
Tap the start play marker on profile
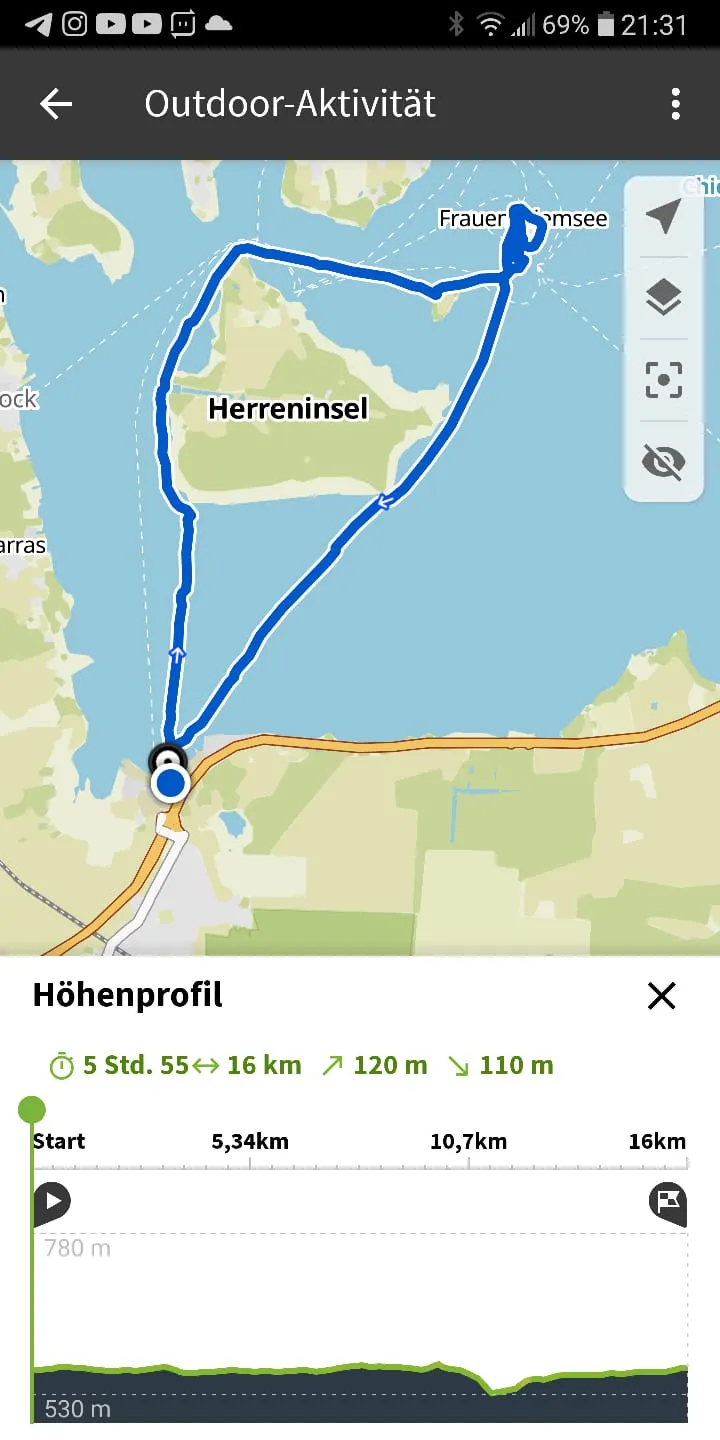pos(51,1202)
